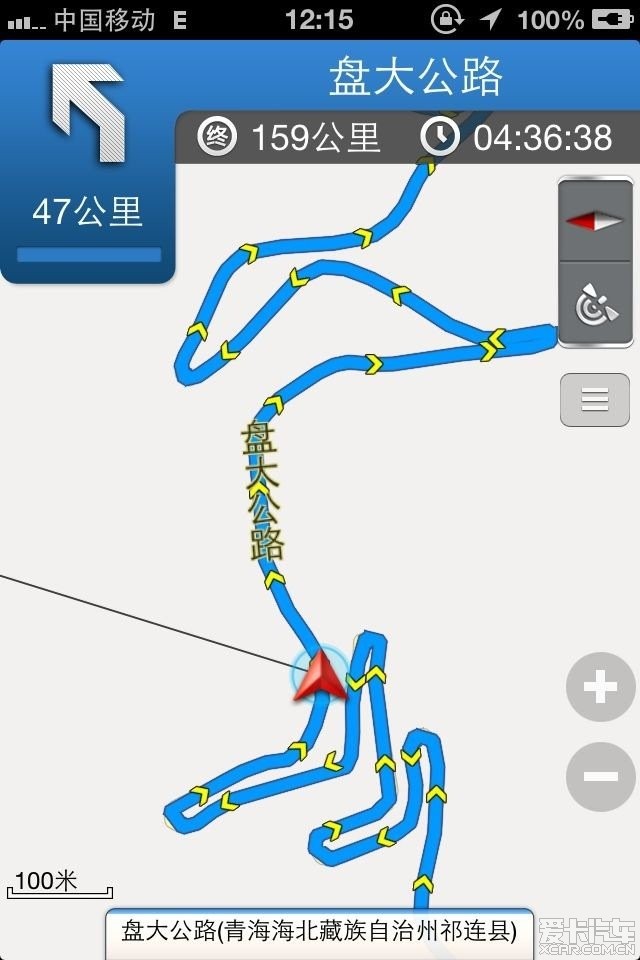Zoom out with the minus button
Viewport: 640px width, 960px height.
[x=600, y=777]
